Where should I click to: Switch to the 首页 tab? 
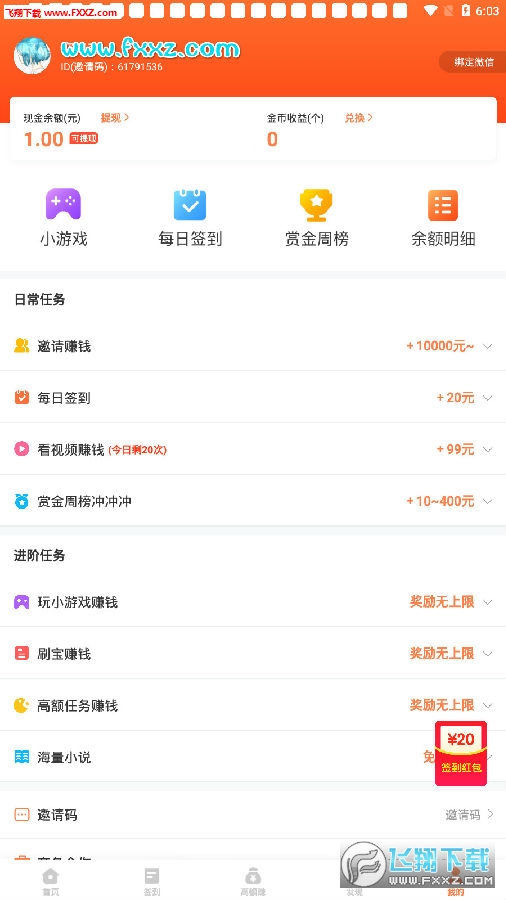pos(50,881)
